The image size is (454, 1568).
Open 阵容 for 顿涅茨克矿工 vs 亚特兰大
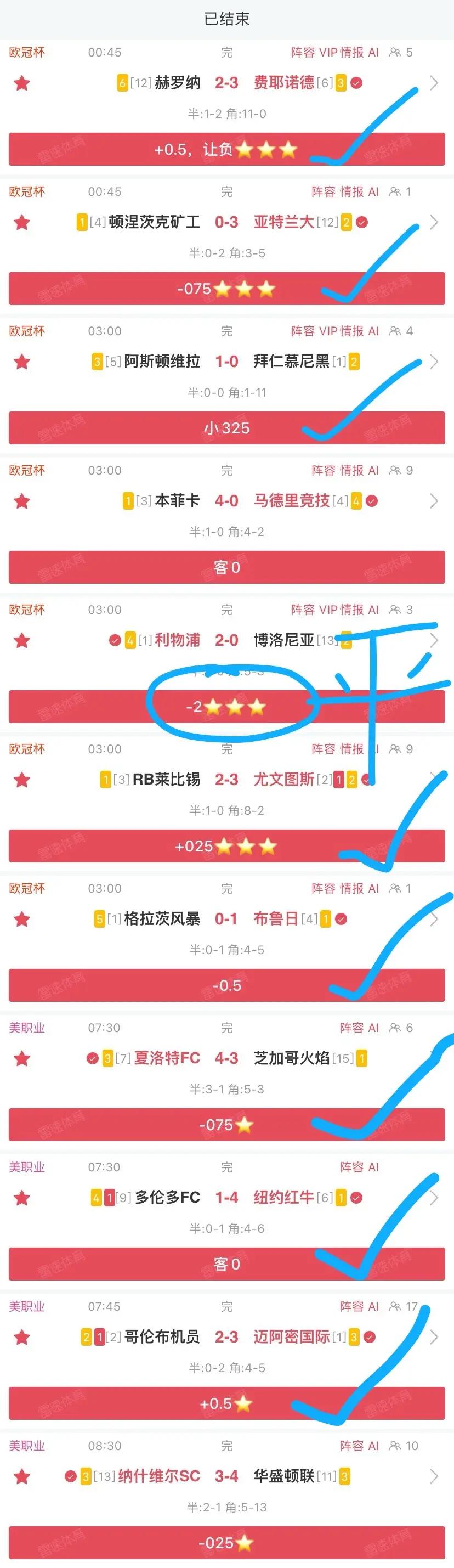tap(323, 191)
